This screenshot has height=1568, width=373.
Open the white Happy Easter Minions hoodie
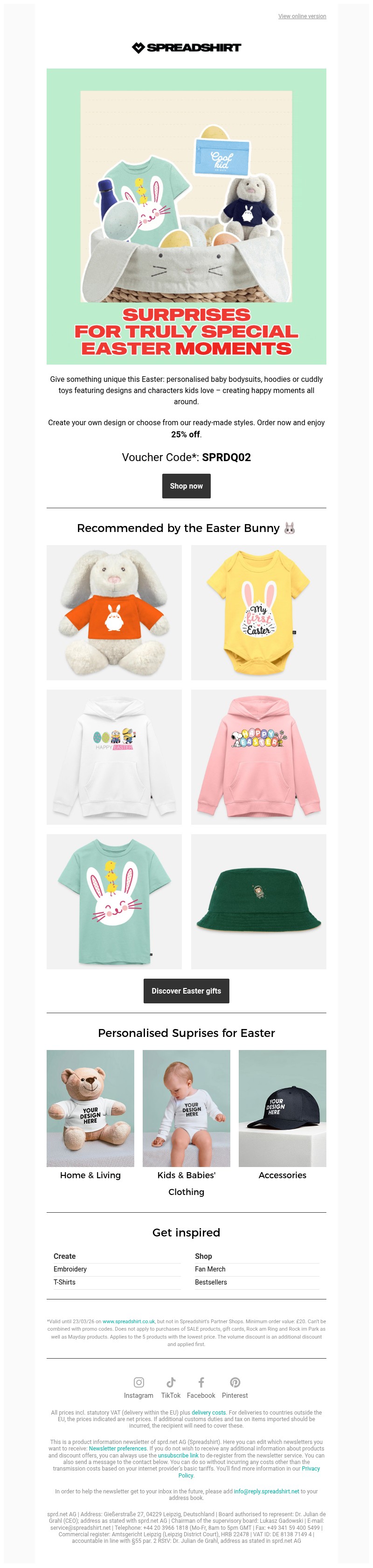[114, 757]
